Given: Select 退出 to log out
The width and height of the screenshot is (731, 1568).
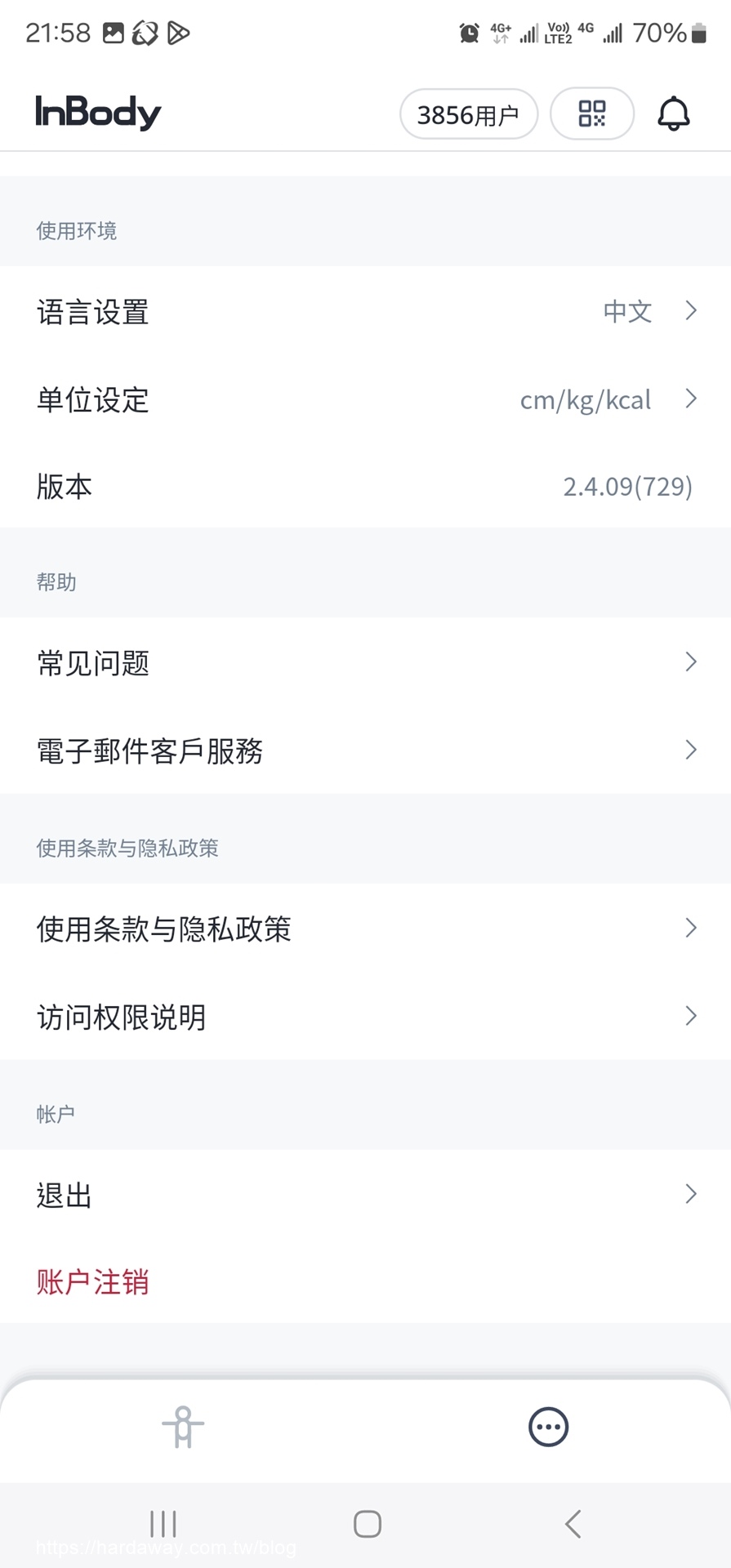Looking at the screenshot, I should pos(365,1194).
